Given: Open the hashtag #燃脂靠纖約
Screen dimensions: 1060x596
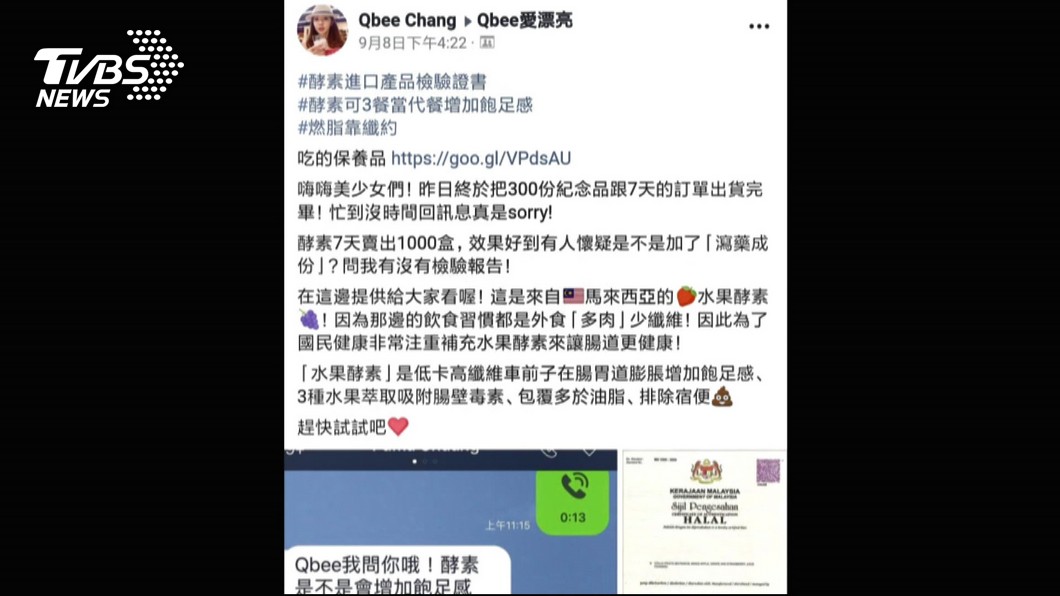Looking at the screenshot, I should (x=347, y=128).
